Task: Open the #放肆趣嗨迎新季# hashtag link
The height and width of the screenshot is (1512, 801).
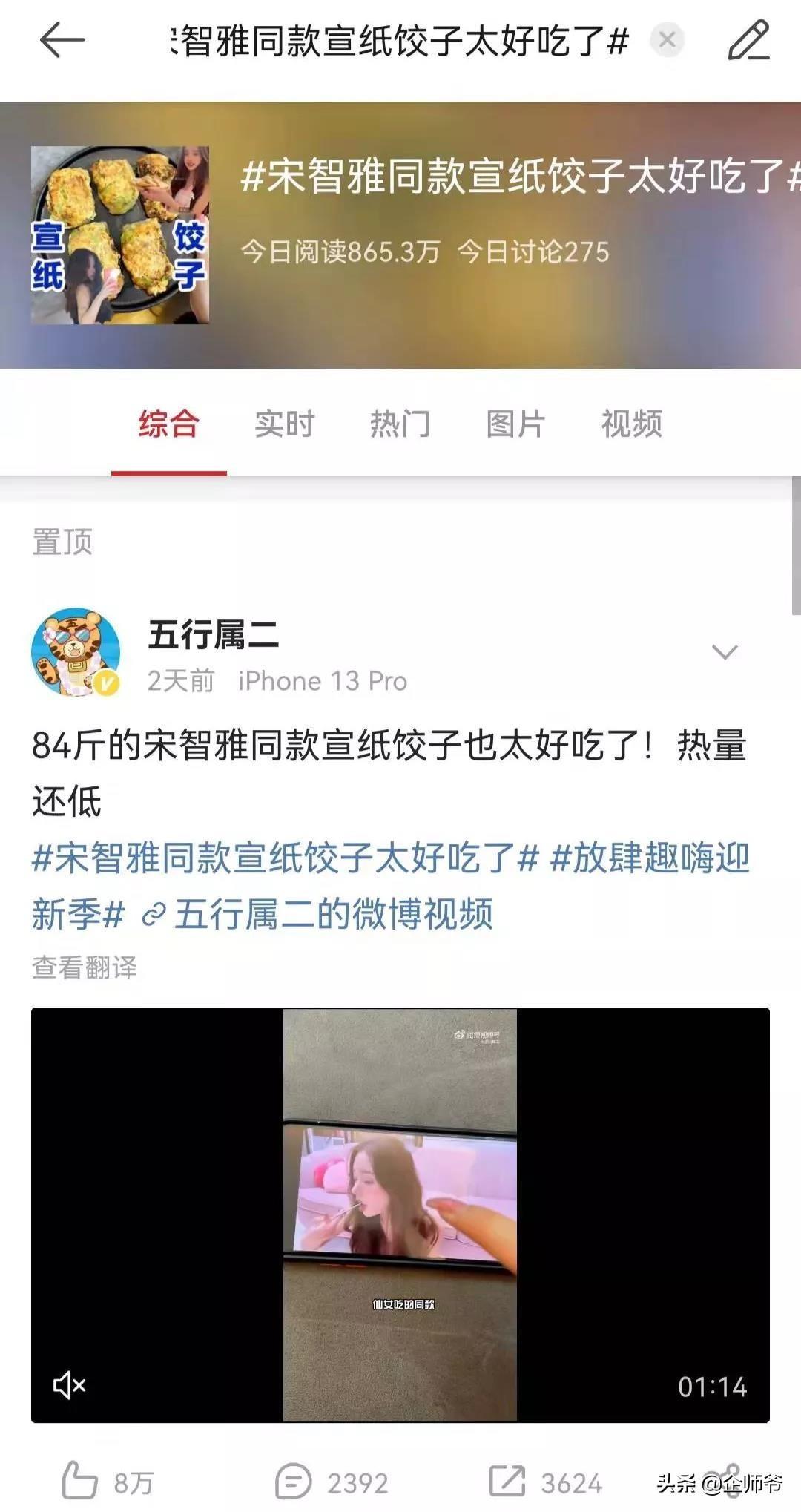Action: tap(649, 858)
